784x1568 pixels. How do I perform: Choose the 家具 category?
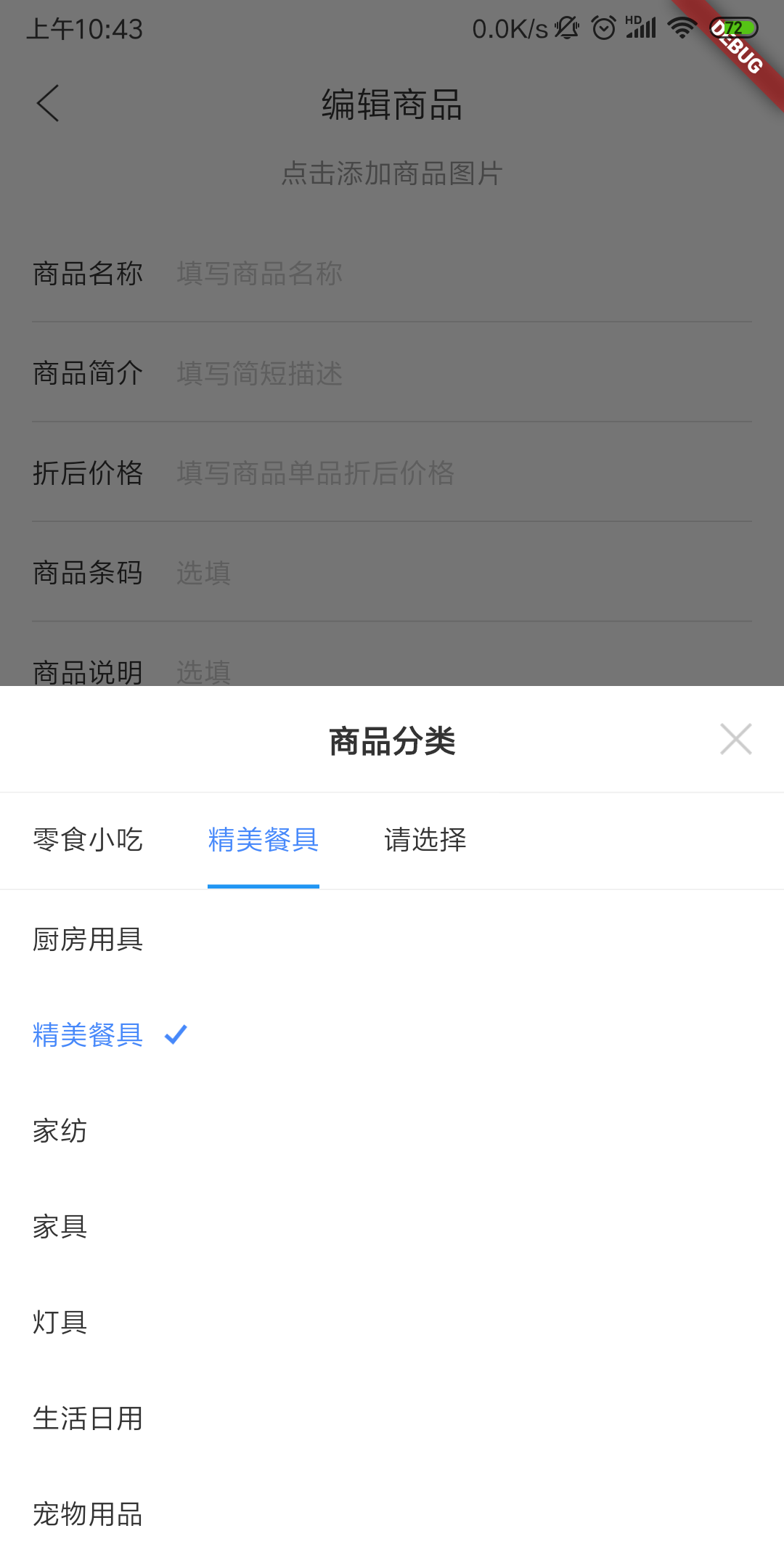pyautogui.click(x=392, y=1227)
